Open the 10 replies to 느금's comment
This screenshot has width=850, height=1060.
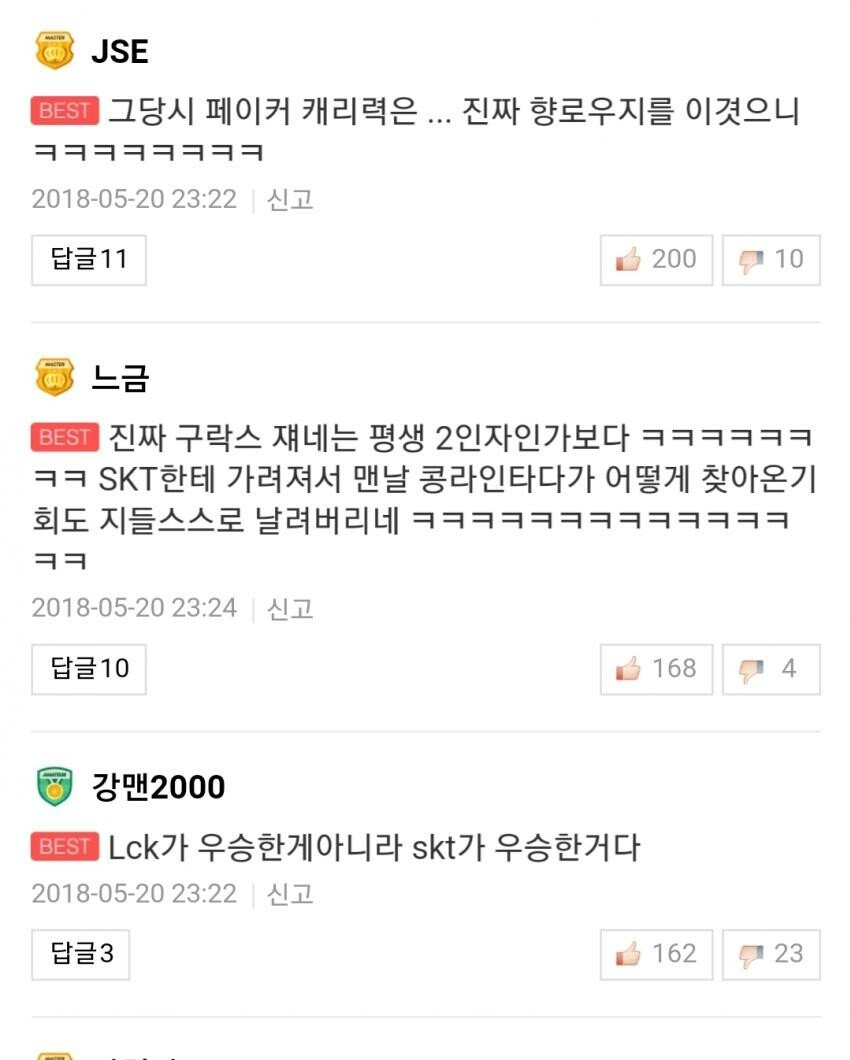coord(89,669)
